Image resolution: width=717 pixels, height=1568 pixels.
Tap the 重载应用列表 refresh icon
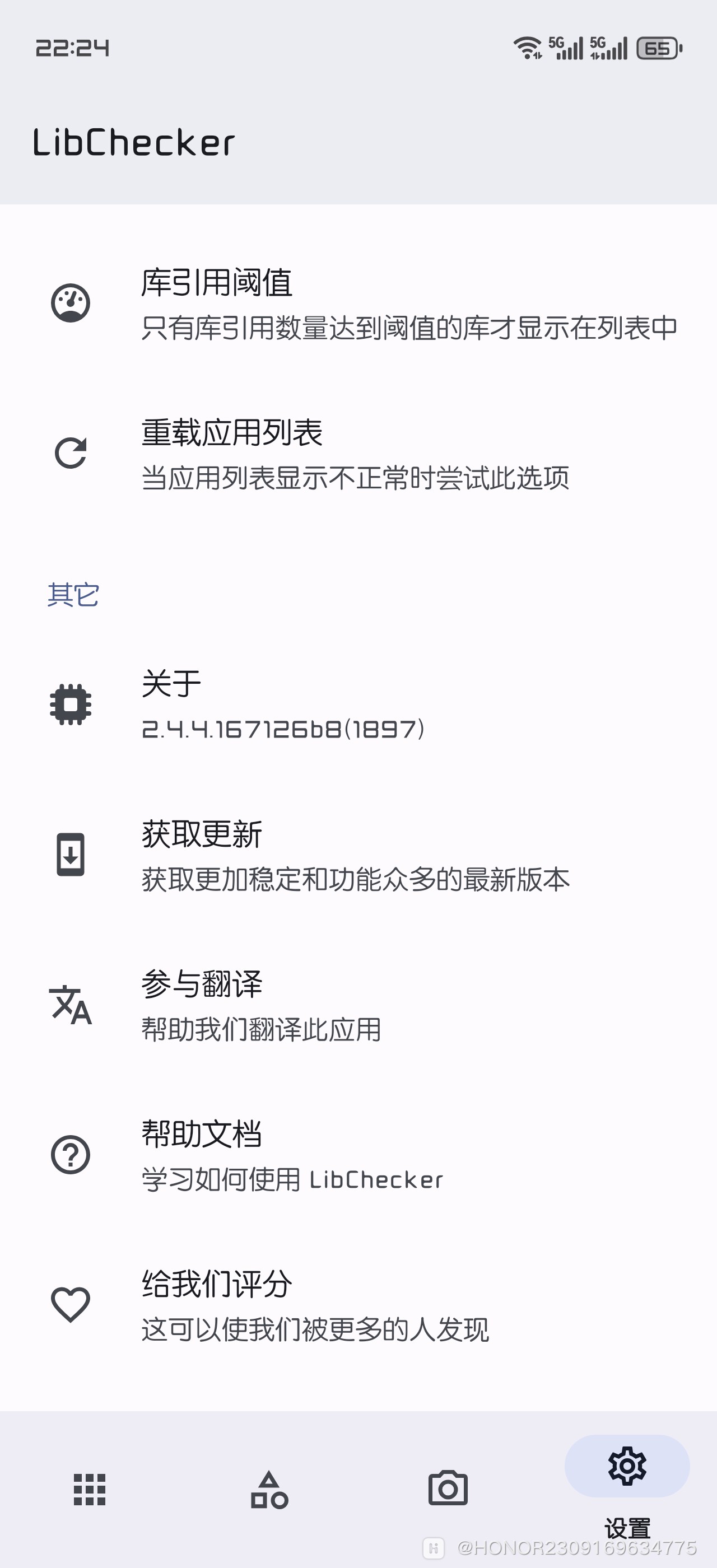tap(71, 454)
